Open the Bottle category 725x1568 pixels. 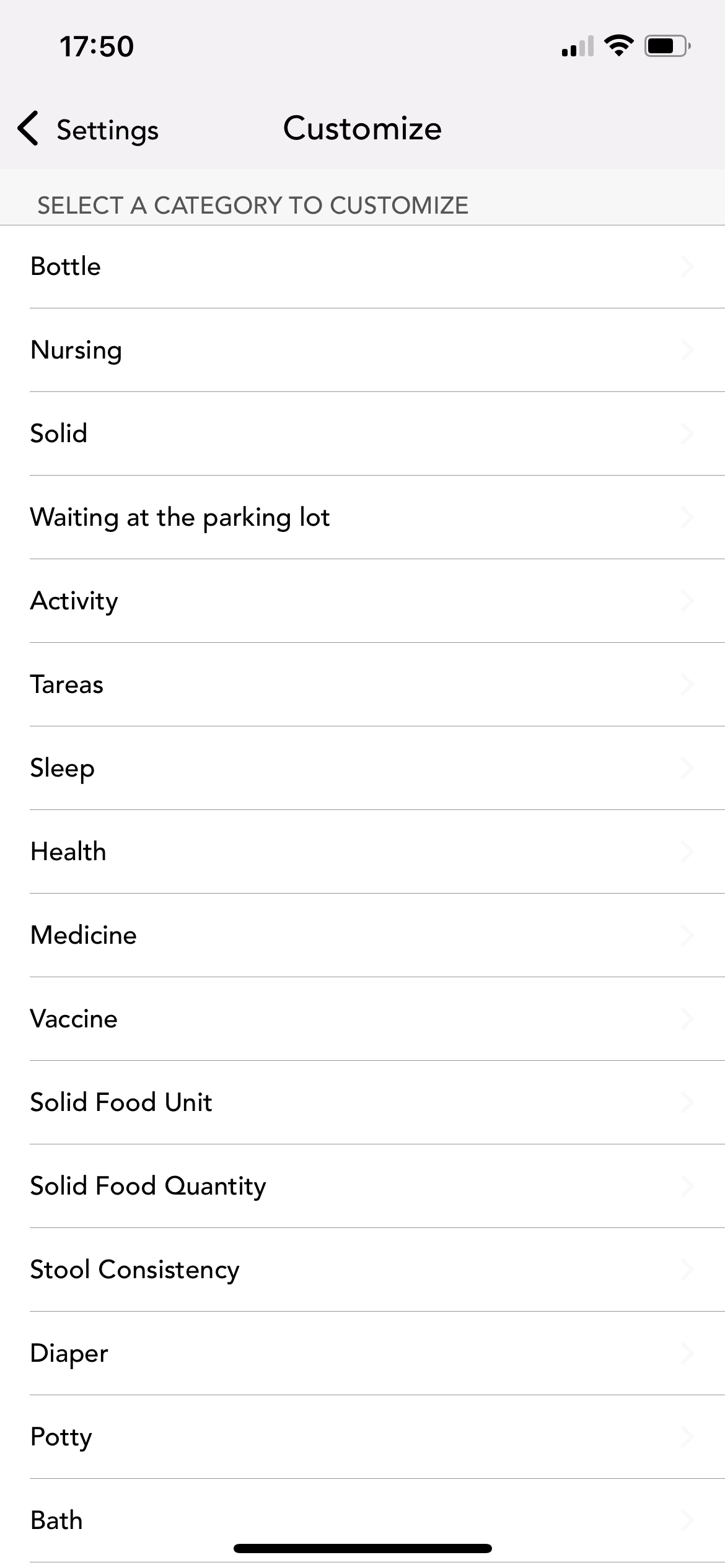click(x=362, y=266)
